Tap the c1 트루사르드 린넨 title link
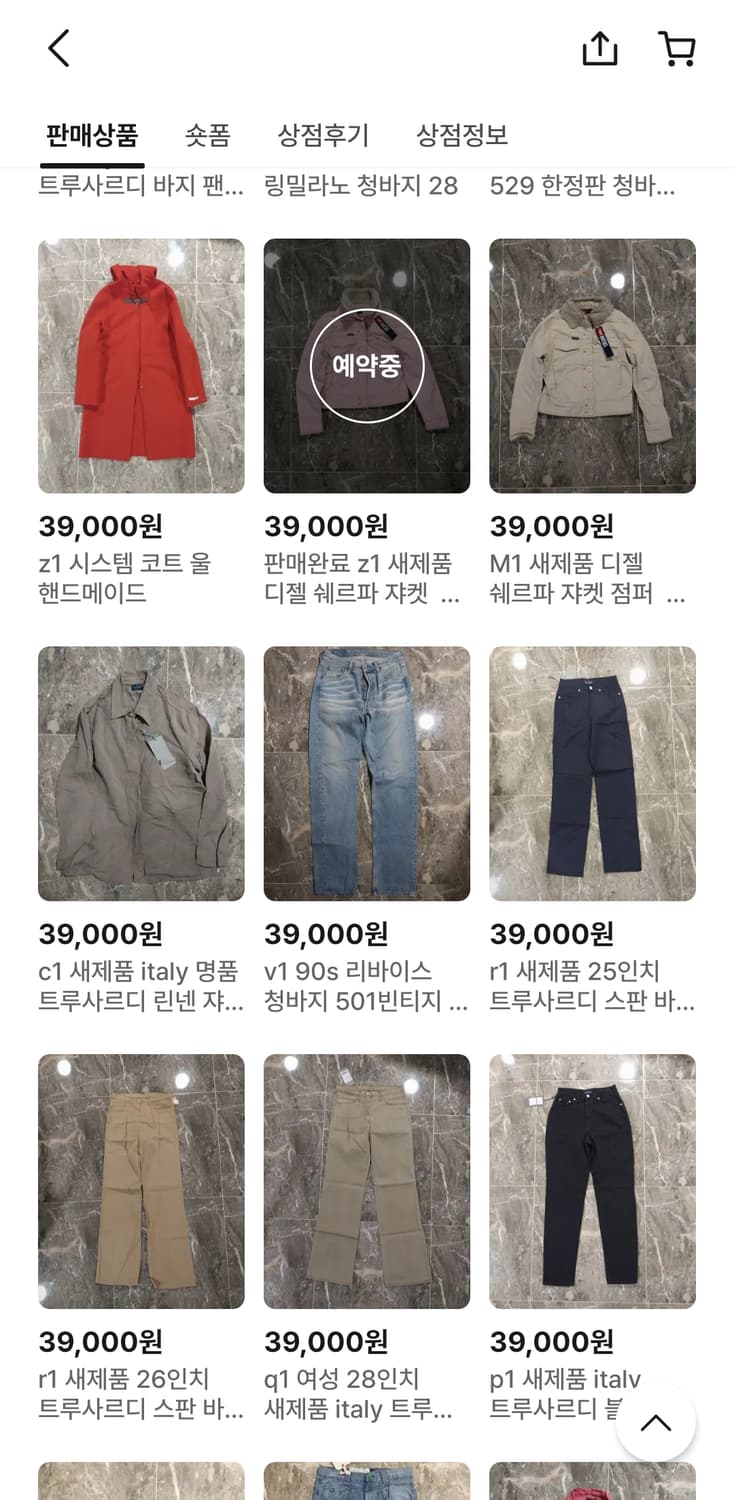The width and height of the screenshot is (734, 1500). click(140, 987)
